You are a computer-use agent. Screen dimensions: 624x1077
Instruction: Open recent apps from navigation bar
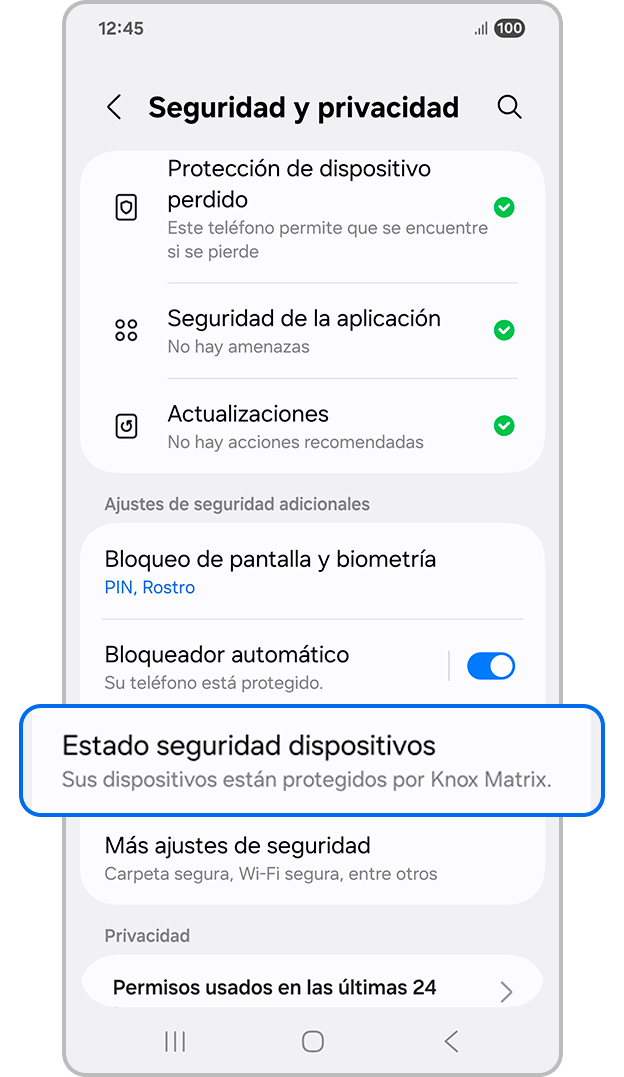(175, 1042)
